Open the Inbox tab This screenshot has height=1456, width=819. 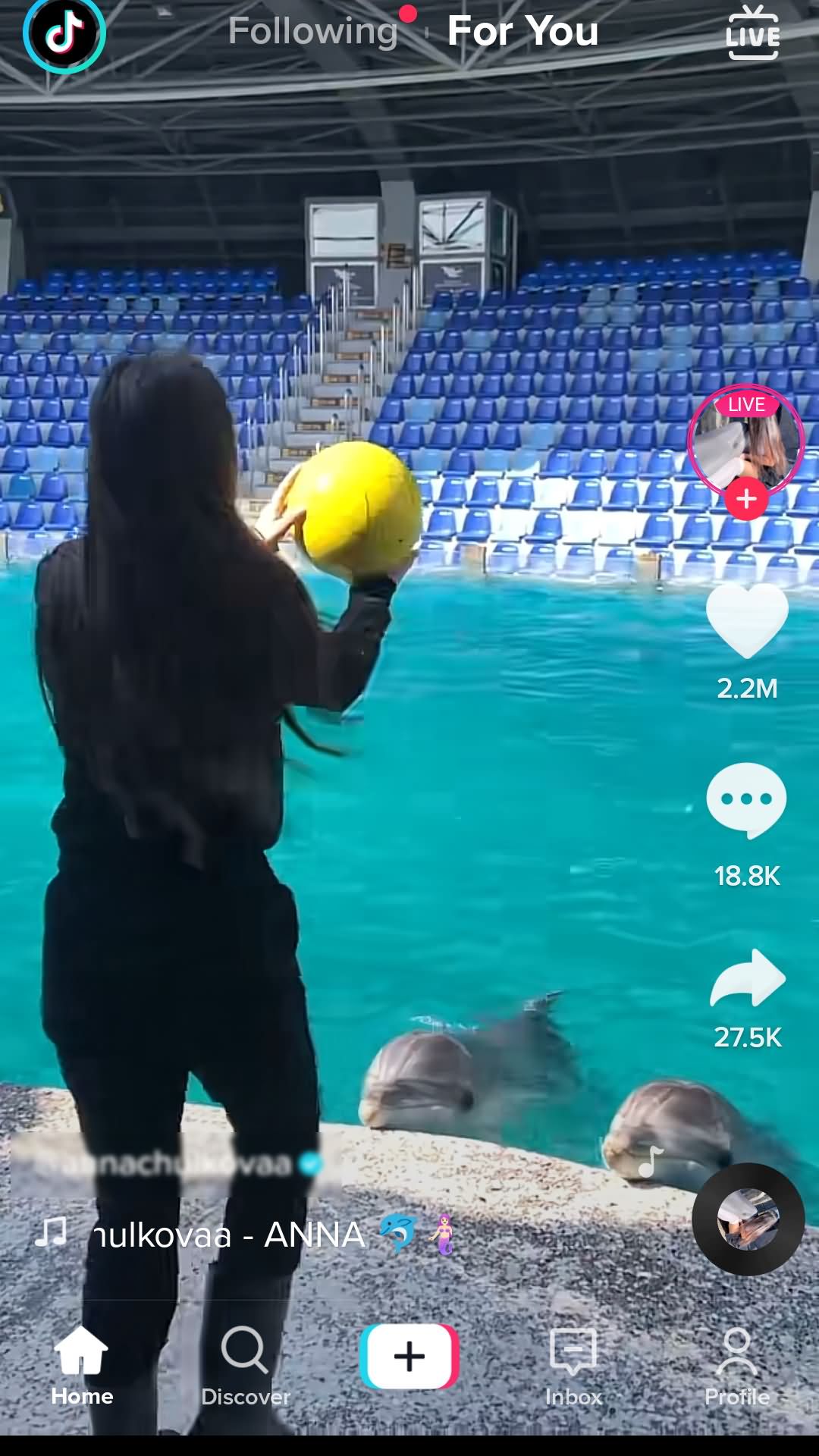573,1365
